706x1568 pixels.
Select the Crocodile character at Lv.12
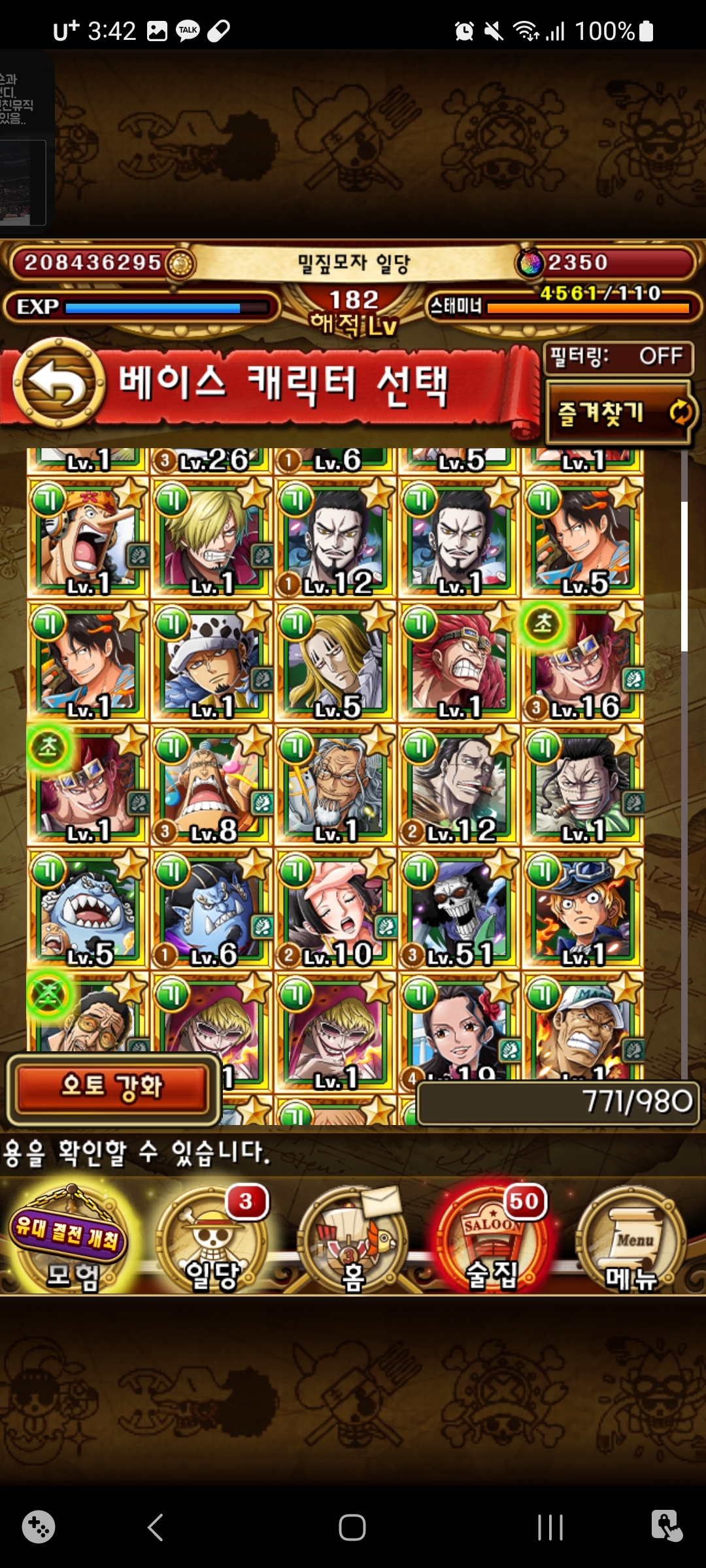[x=459, y=784]
